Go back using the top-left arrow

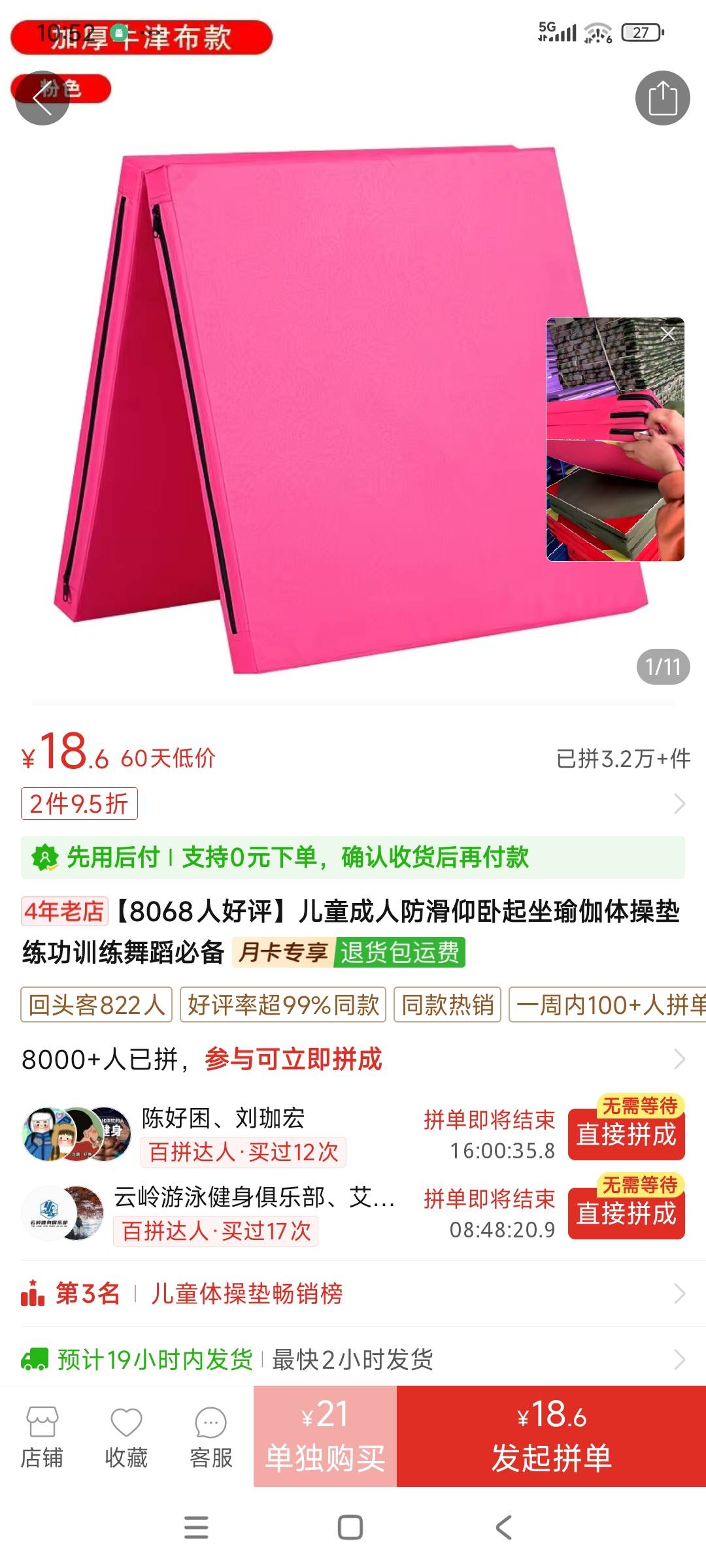click(42, 98)
